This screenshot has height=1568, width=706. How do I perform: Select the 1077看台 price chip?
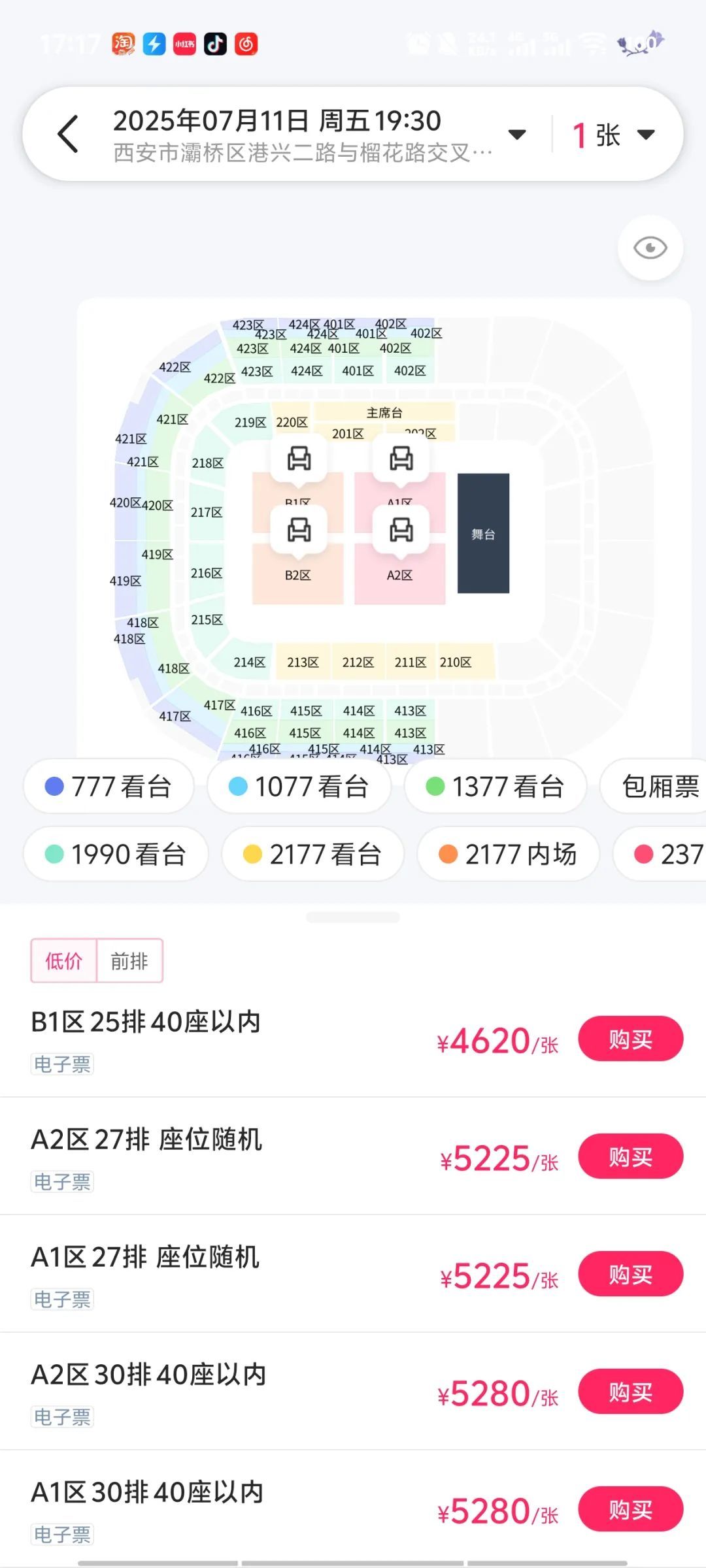299,787
